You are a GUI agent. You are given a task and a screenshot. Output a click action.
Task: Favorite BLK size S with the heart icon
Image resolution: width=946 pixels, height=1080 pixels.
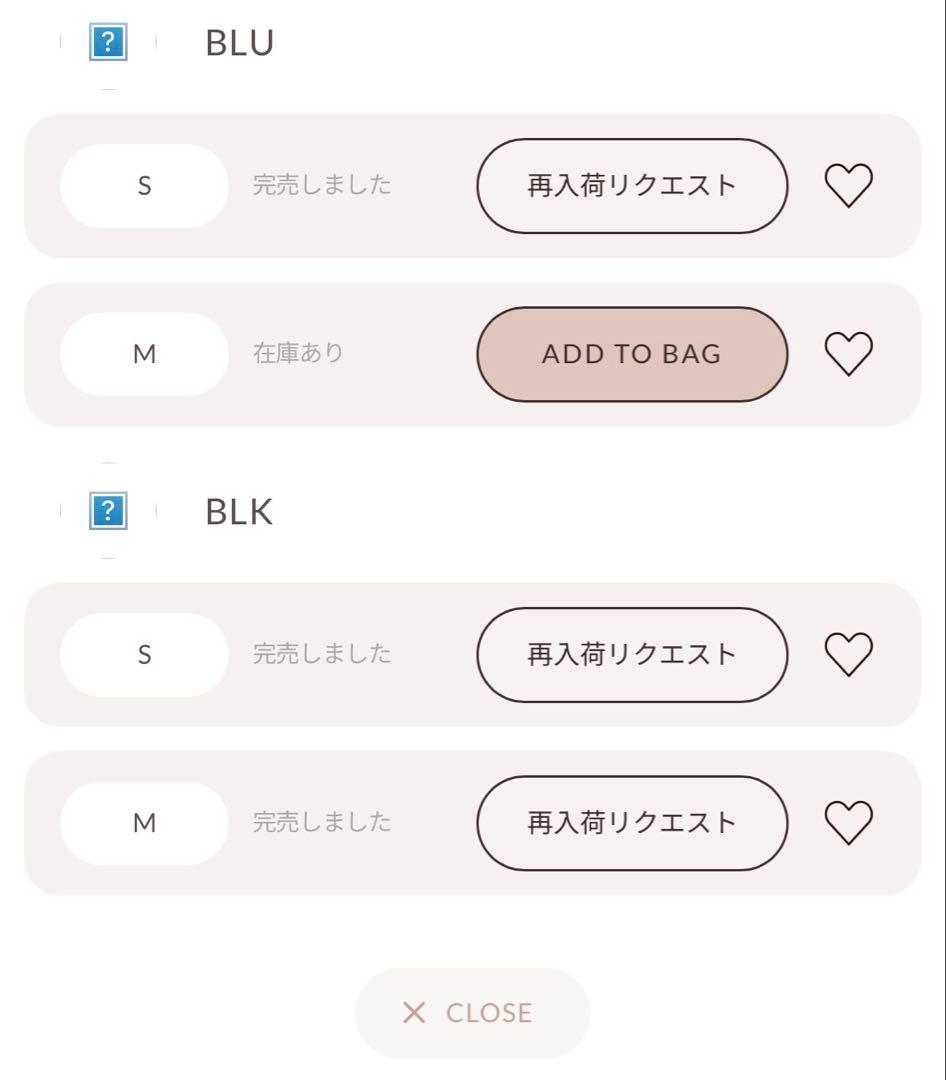[849, 654]
